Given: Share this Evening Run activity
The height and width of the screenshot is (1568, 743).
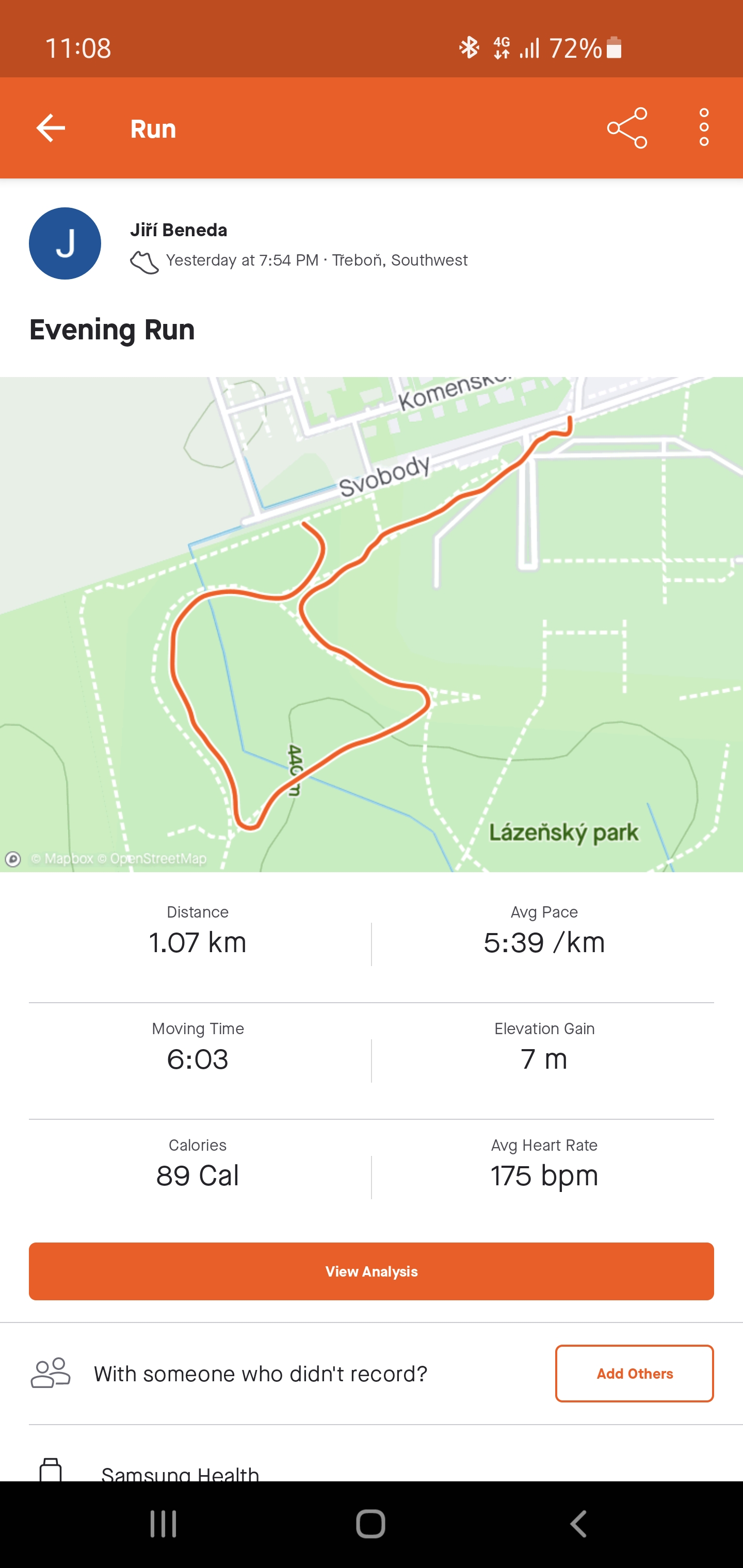Looking at the screenshot, I should coord(627,128).
